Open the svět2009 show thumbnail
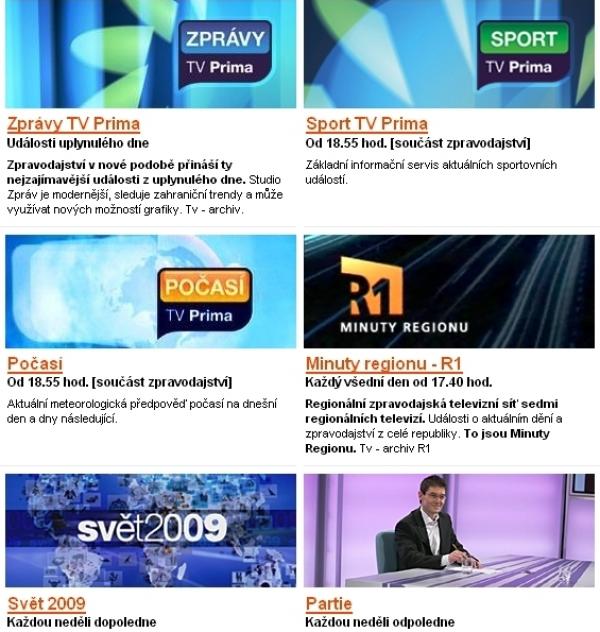Image resolution: width=600 pixels, height=632 pixels. click(x=151, y=530)
